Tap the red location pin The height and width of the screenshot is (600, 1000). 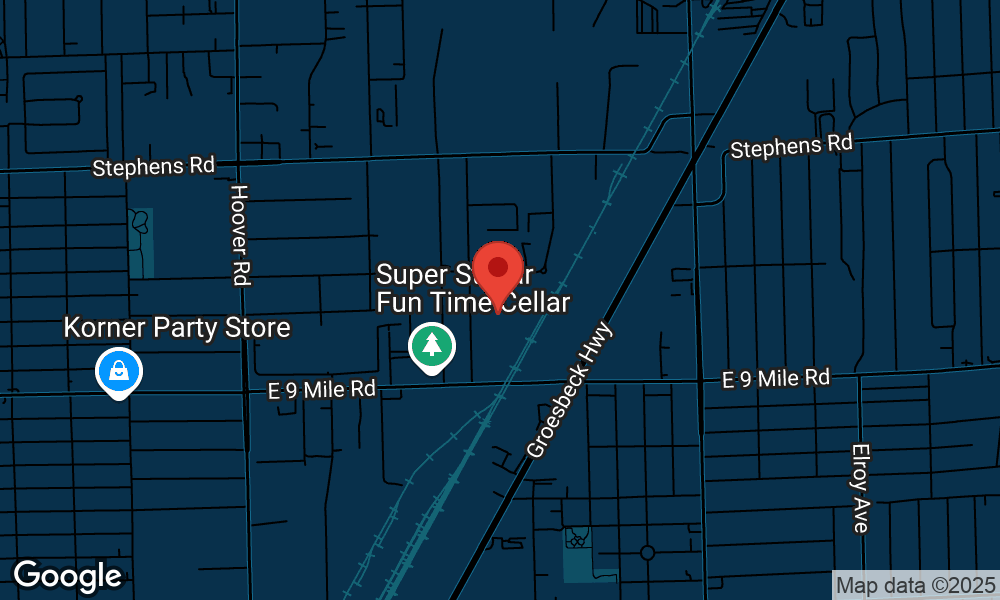pos(498,270)
